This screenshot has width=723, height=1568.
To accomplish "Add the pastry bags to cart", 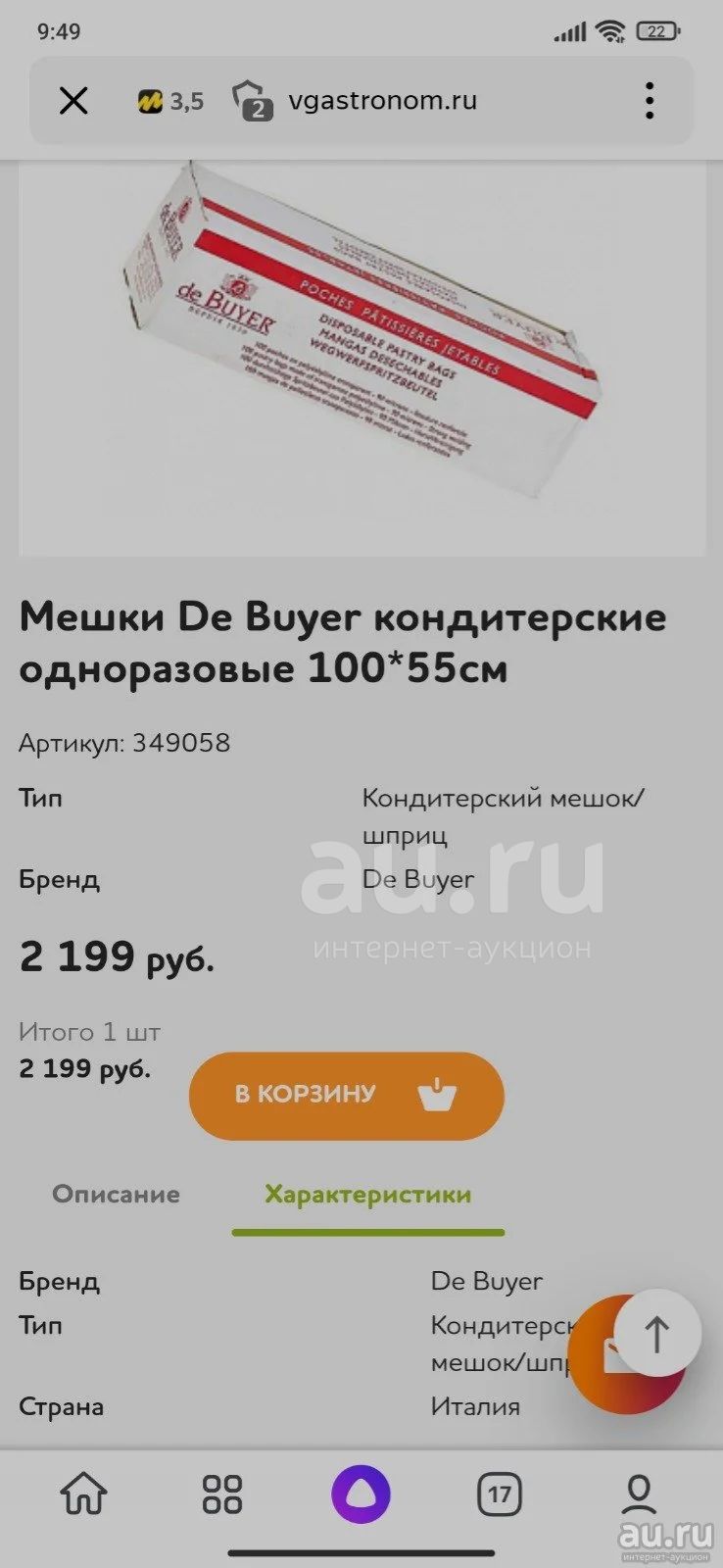I will 346,1096.
